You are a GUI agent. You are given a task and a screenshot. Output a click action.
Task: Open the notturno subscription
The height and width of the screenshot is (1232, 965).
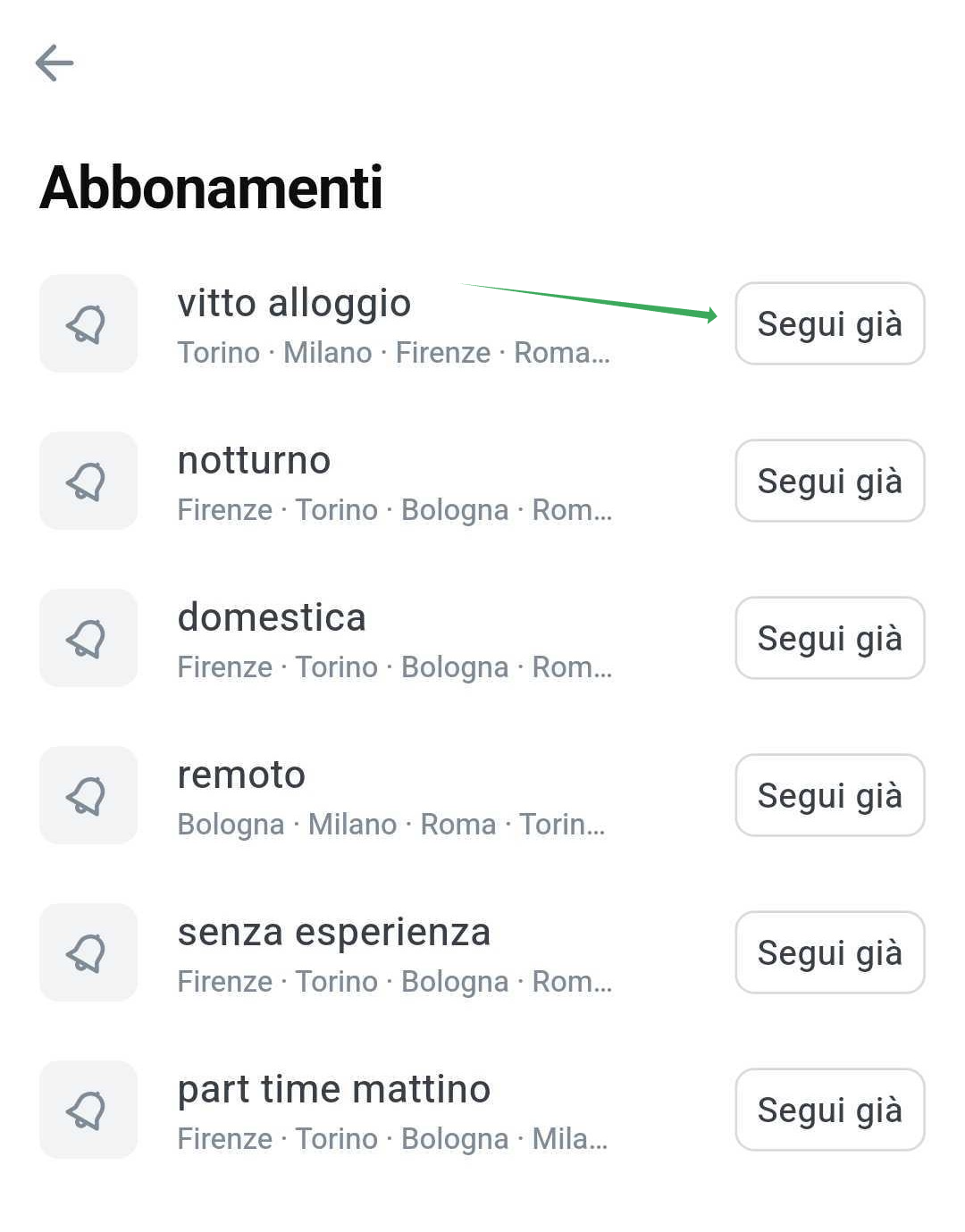point(375,481)
